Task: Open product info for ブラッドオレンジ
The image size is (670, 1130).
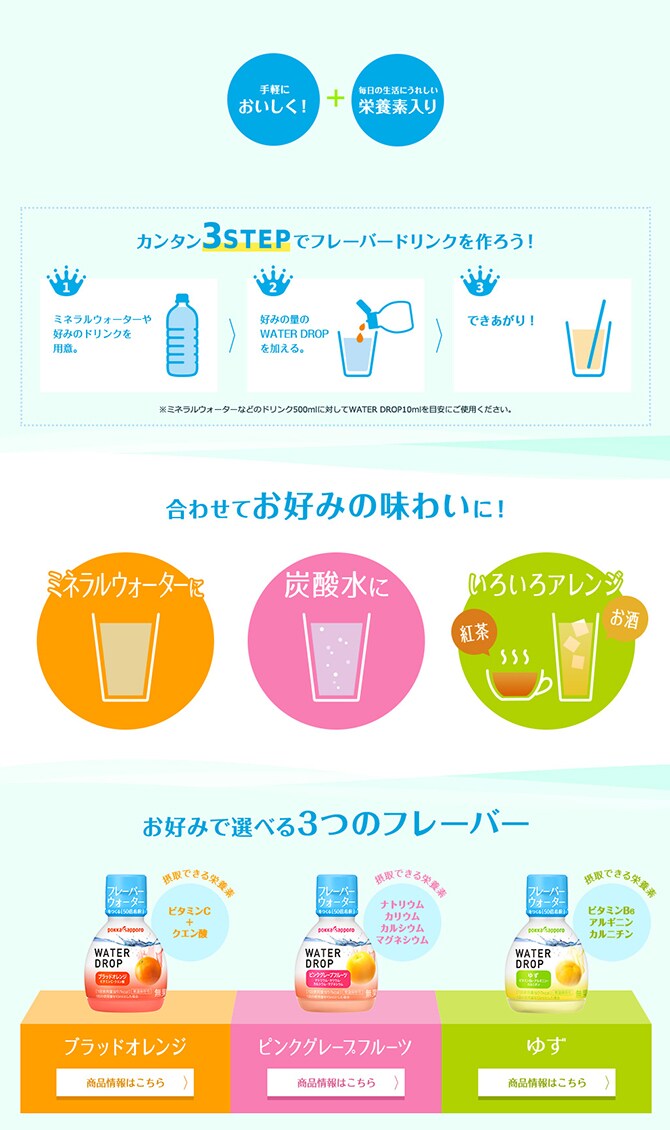Action: pyautogui.click(x=125, y=1083)
